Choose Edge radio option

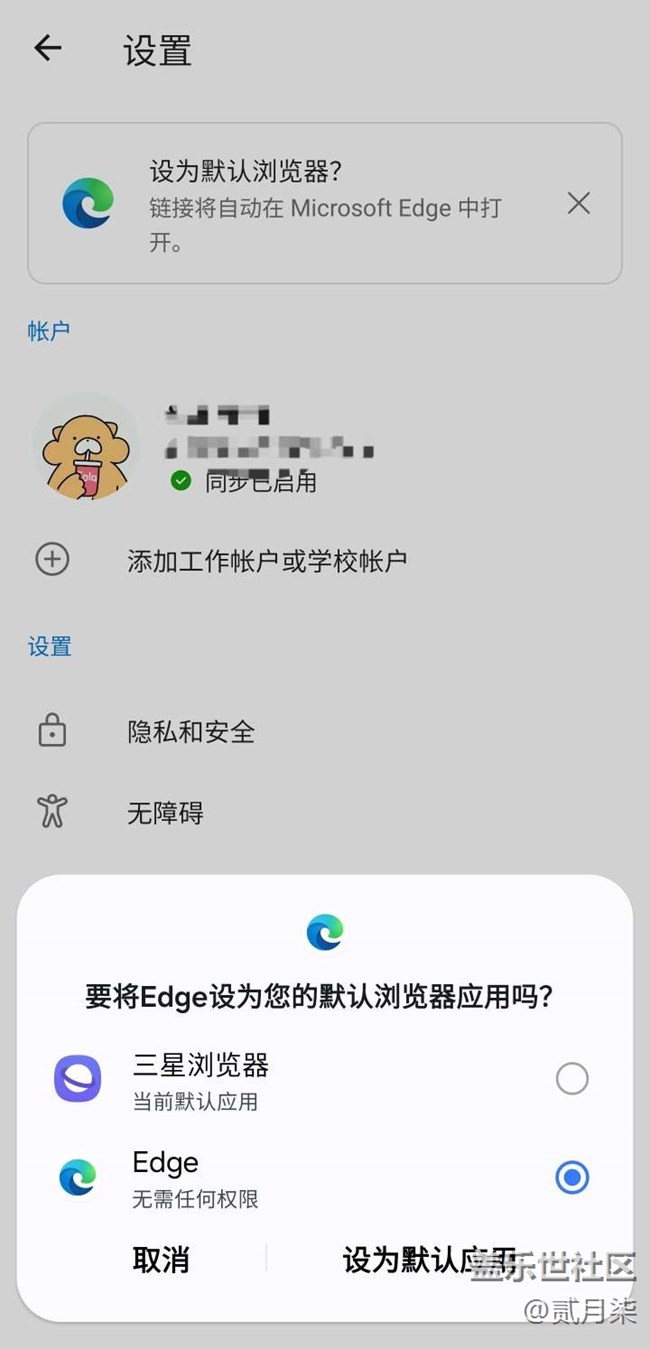[572, 1178]
